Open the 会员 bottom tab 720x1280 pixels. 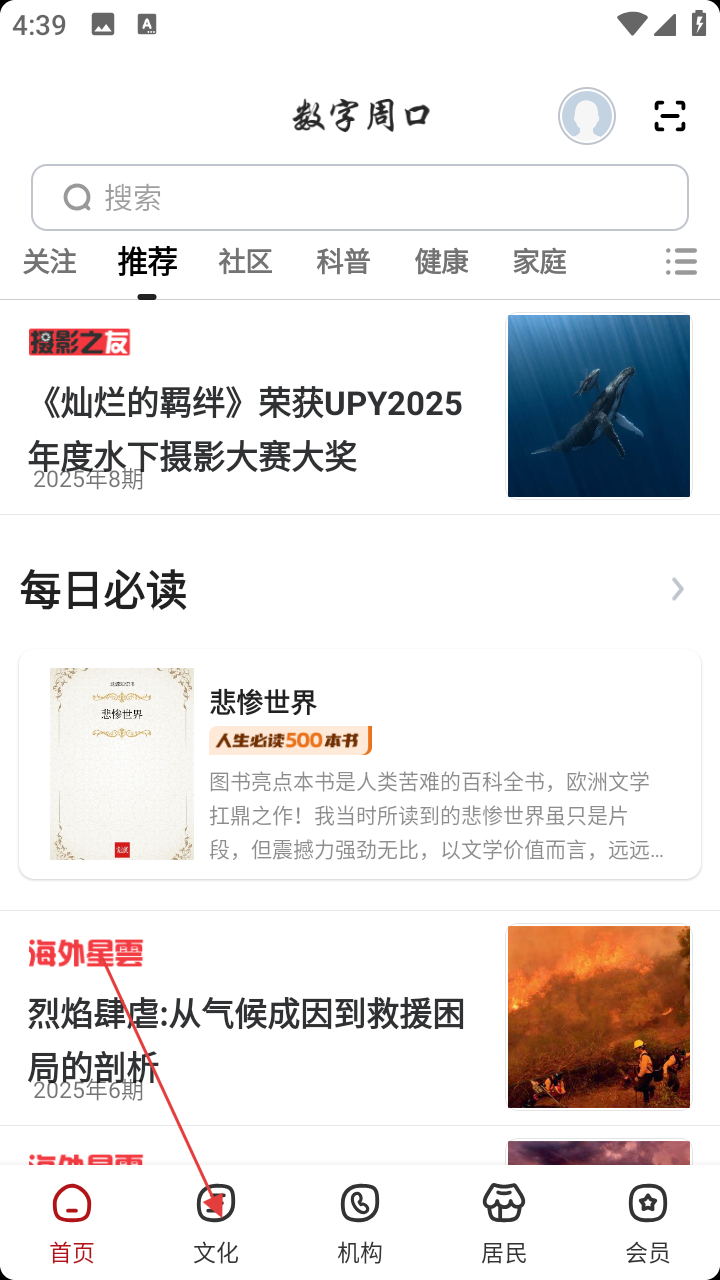click(x=648, y=1222)
